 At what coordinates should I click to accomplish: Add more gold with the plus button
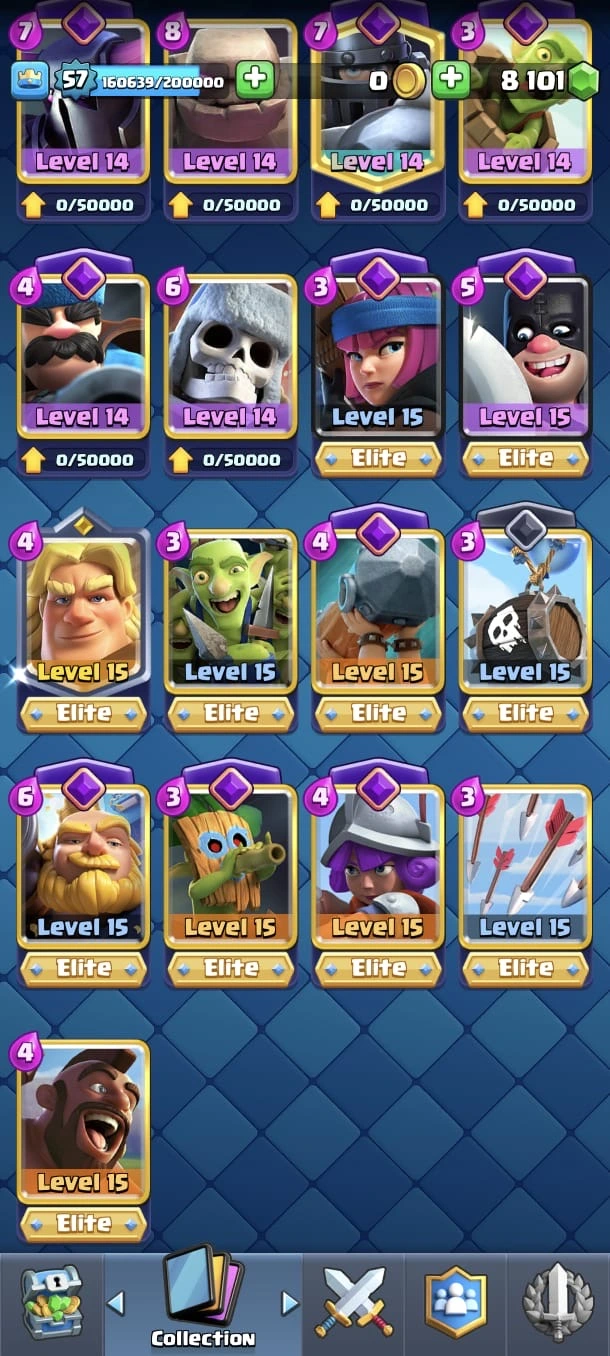point(451,80)
